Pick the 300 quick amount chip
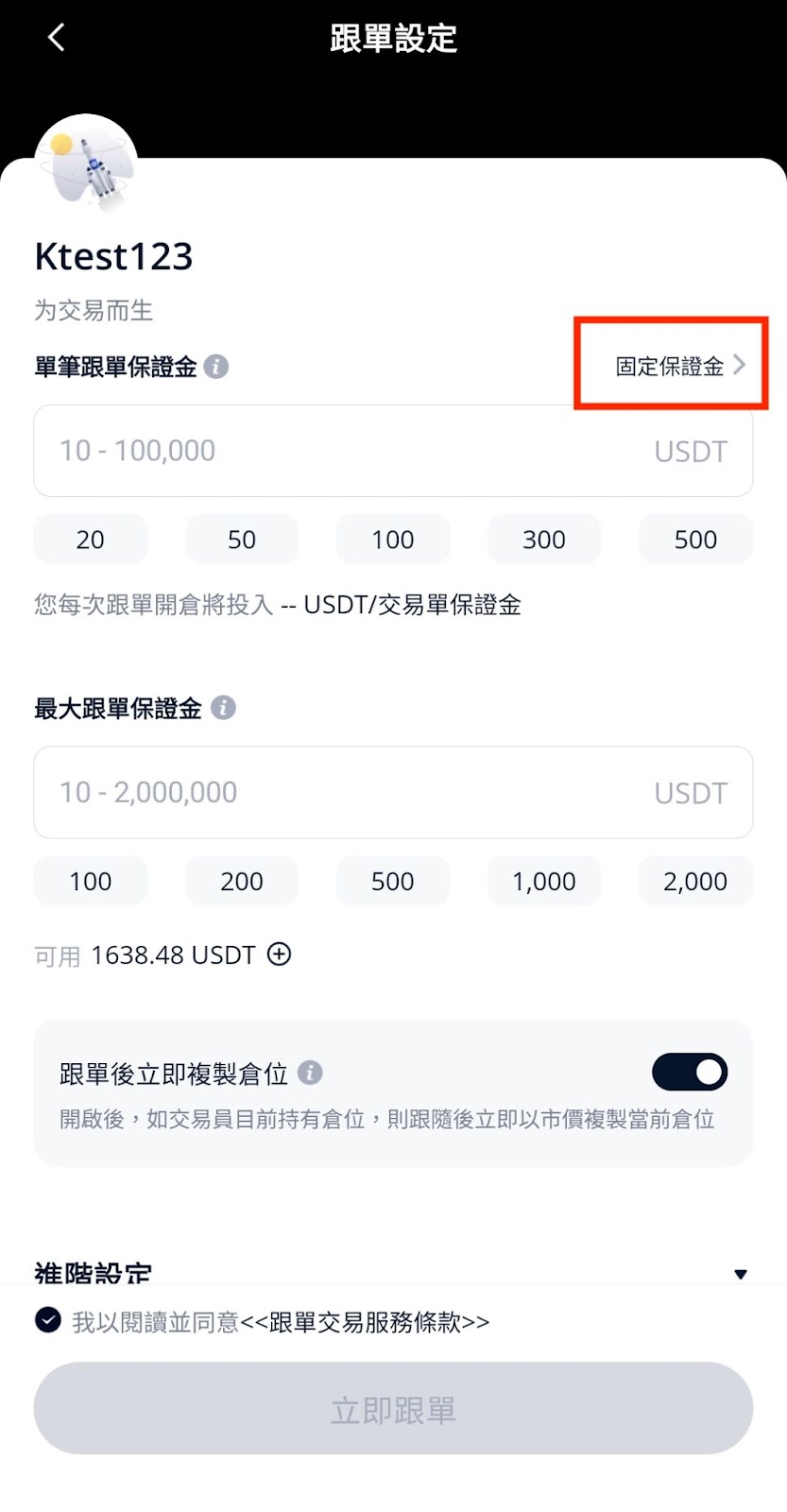 544,539
